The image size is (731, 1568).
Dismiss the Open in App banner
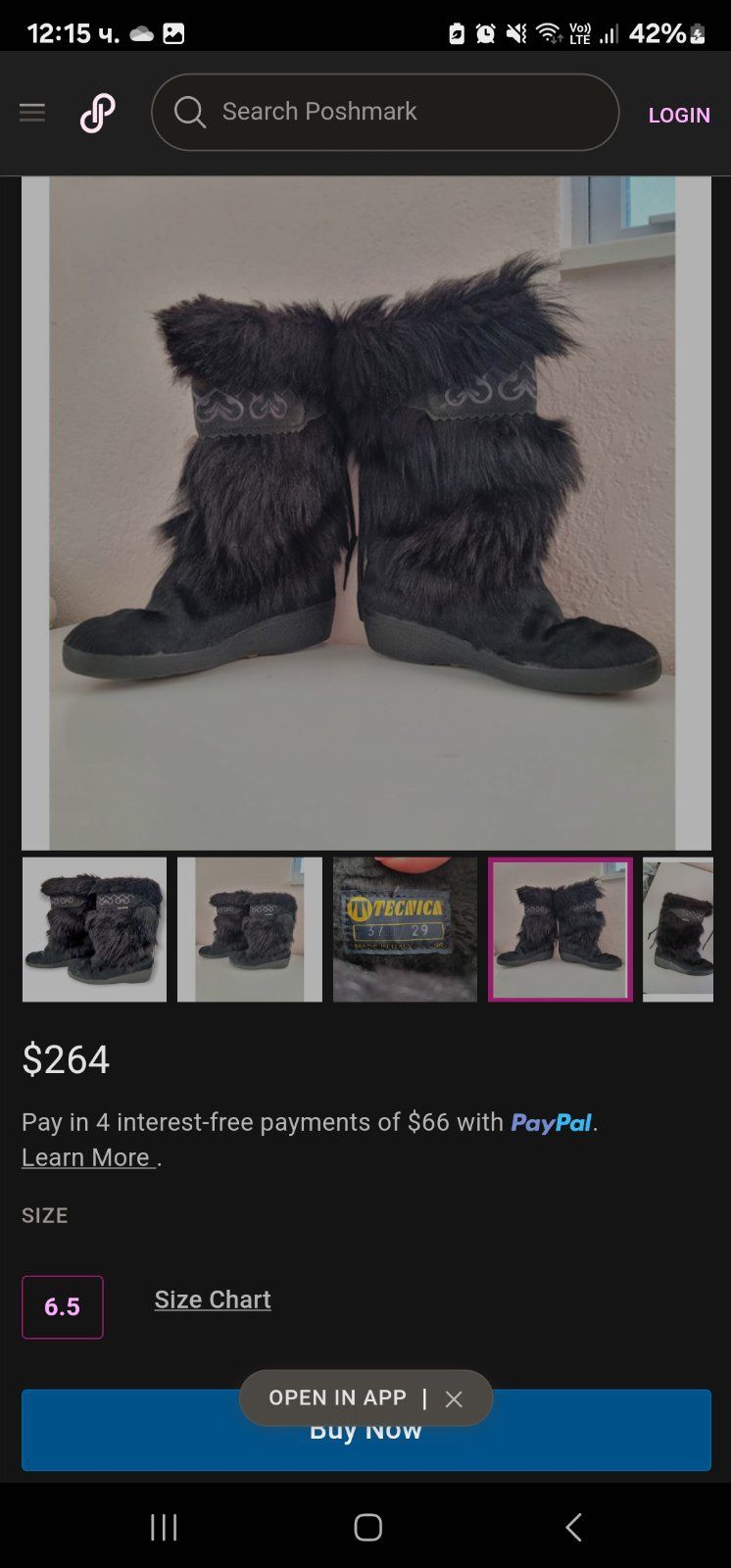coord(454,1399)
